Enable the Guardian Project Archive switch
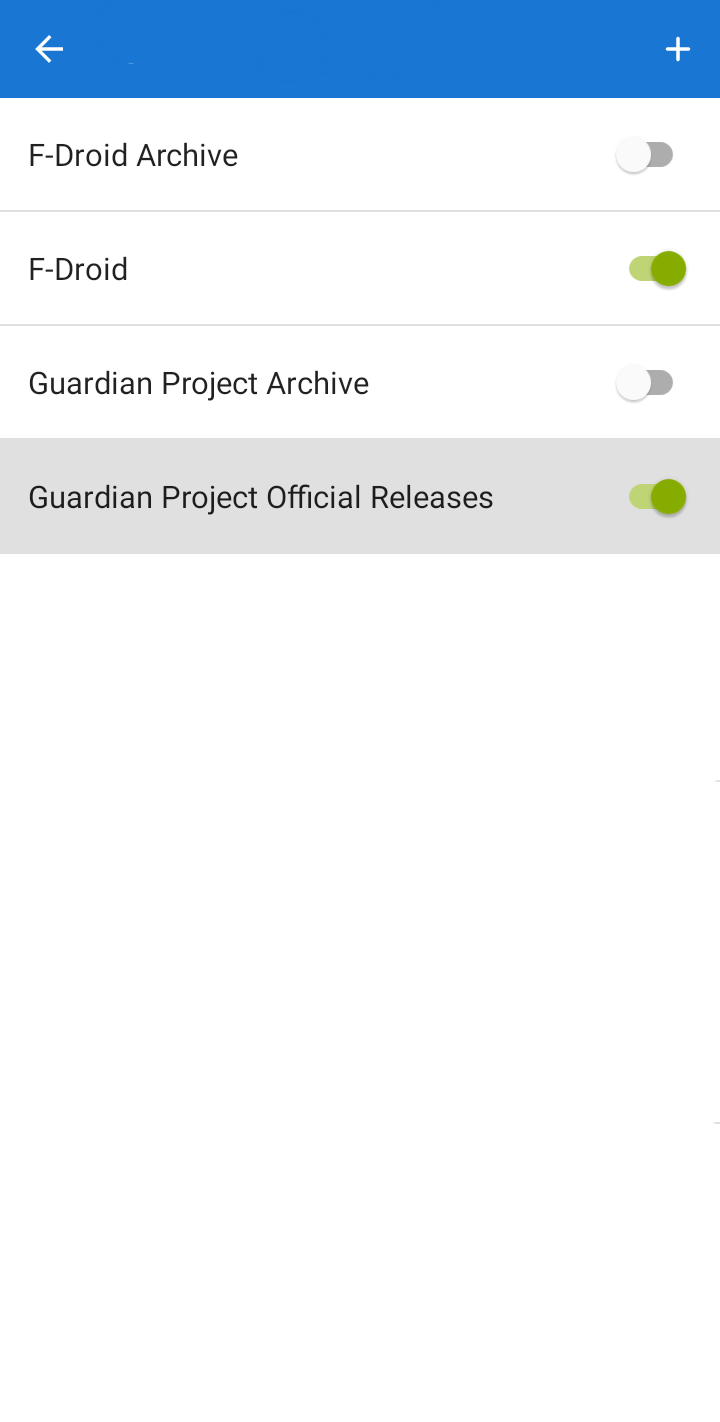The image size is (720, 1422). (646, 383)
